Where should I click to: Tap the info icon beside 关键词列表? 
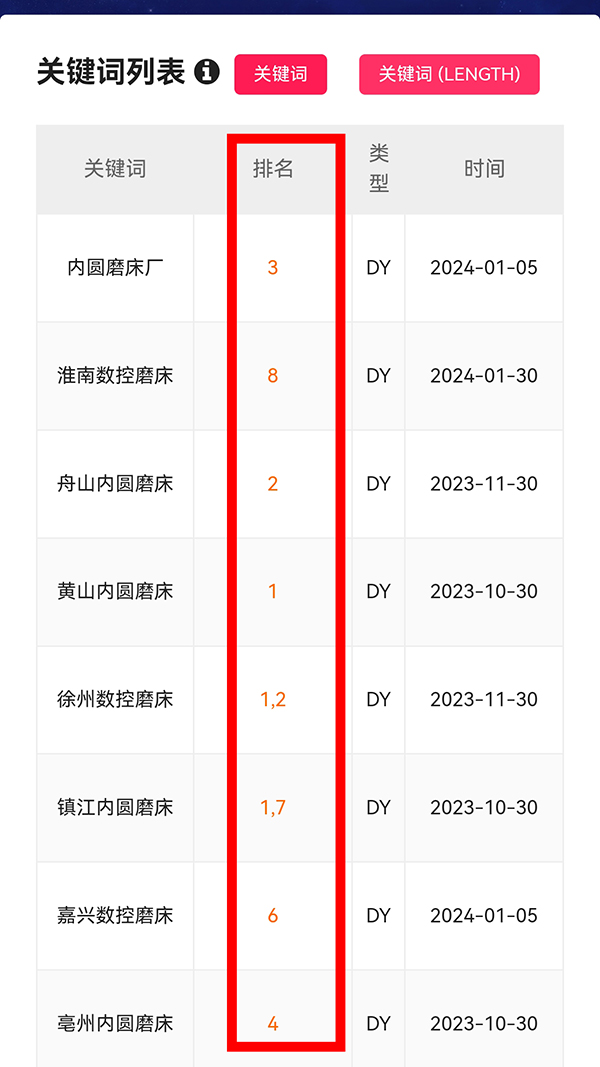(207, 72)
